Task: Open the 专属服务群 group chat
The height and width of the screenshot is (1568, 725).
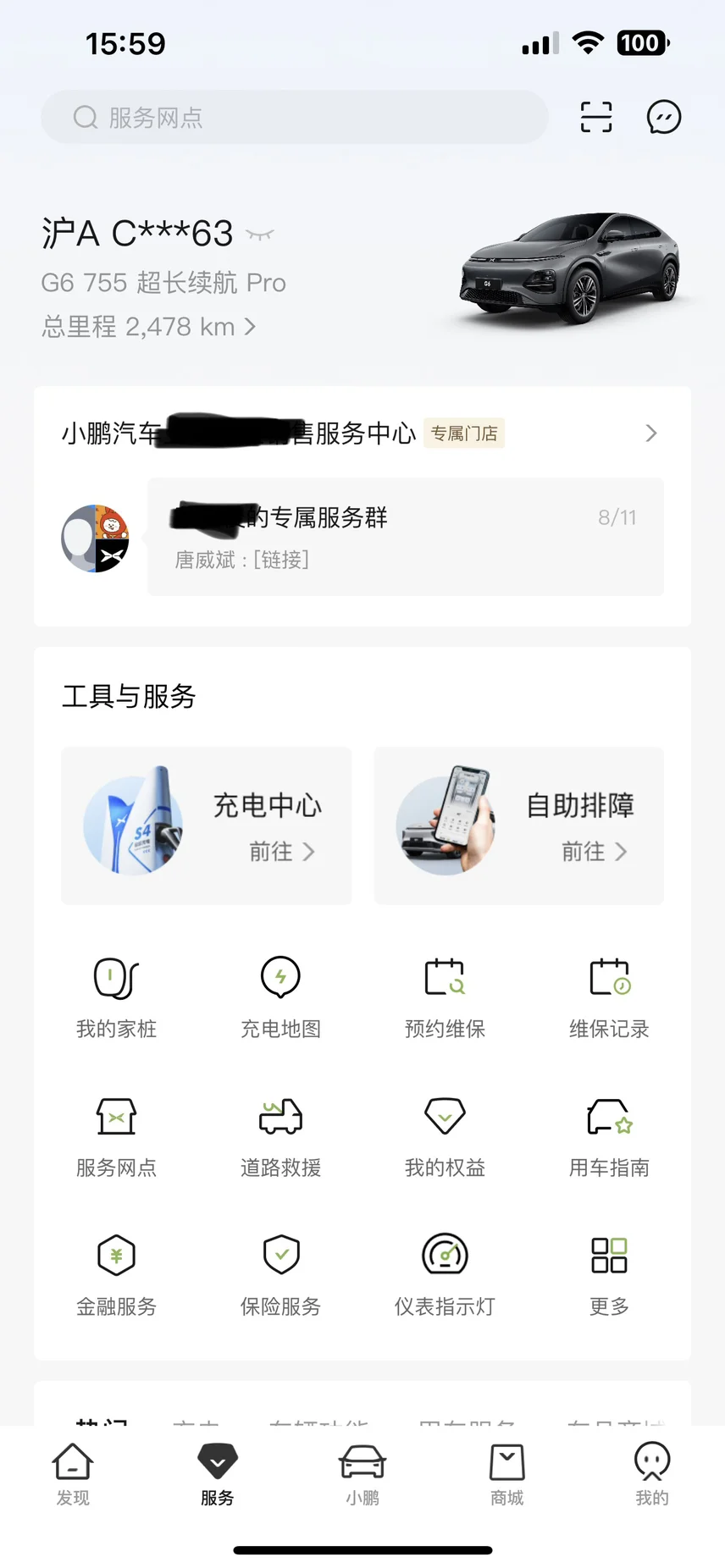Action: [x=405, y=537]
